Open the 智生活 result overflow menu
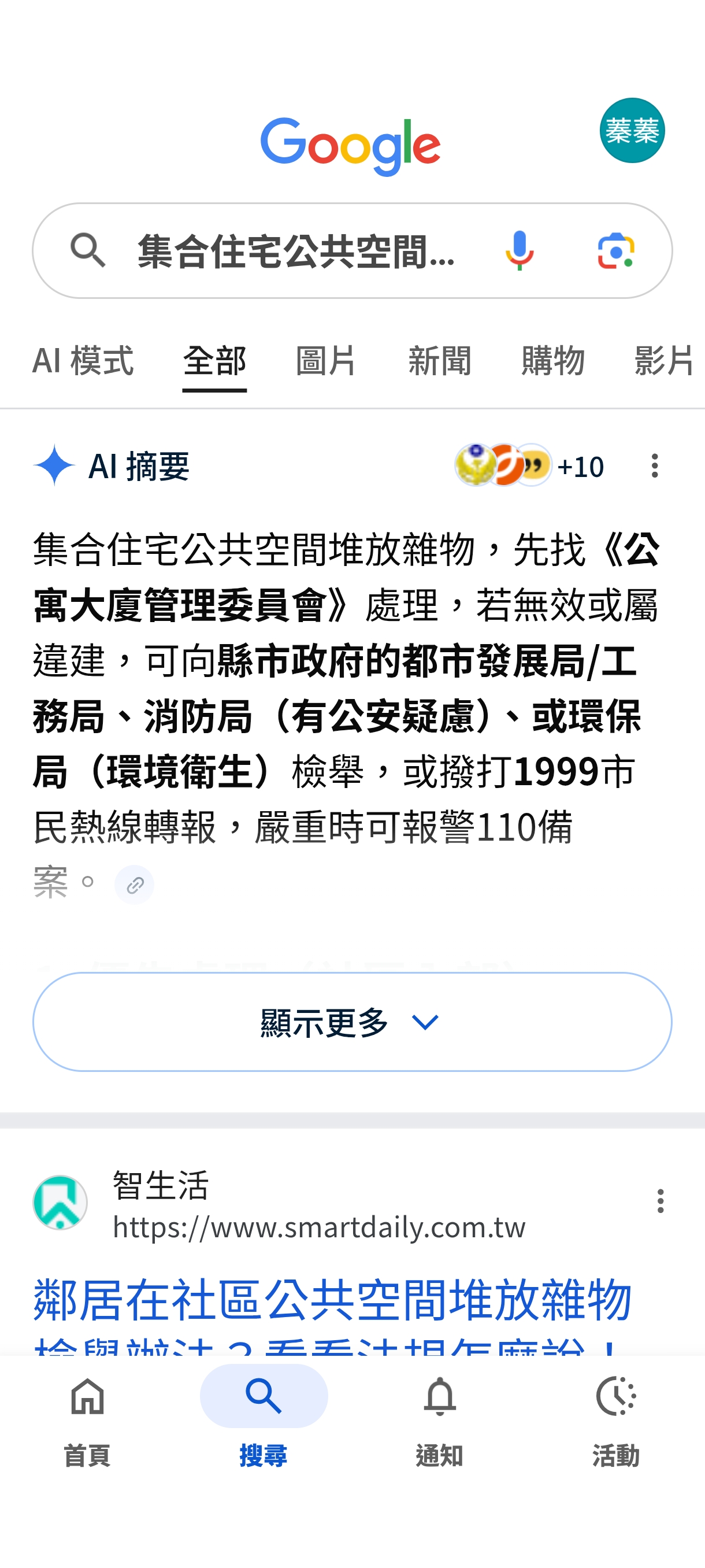This screenshot has width=705, height=1568. click(660, 1201)
